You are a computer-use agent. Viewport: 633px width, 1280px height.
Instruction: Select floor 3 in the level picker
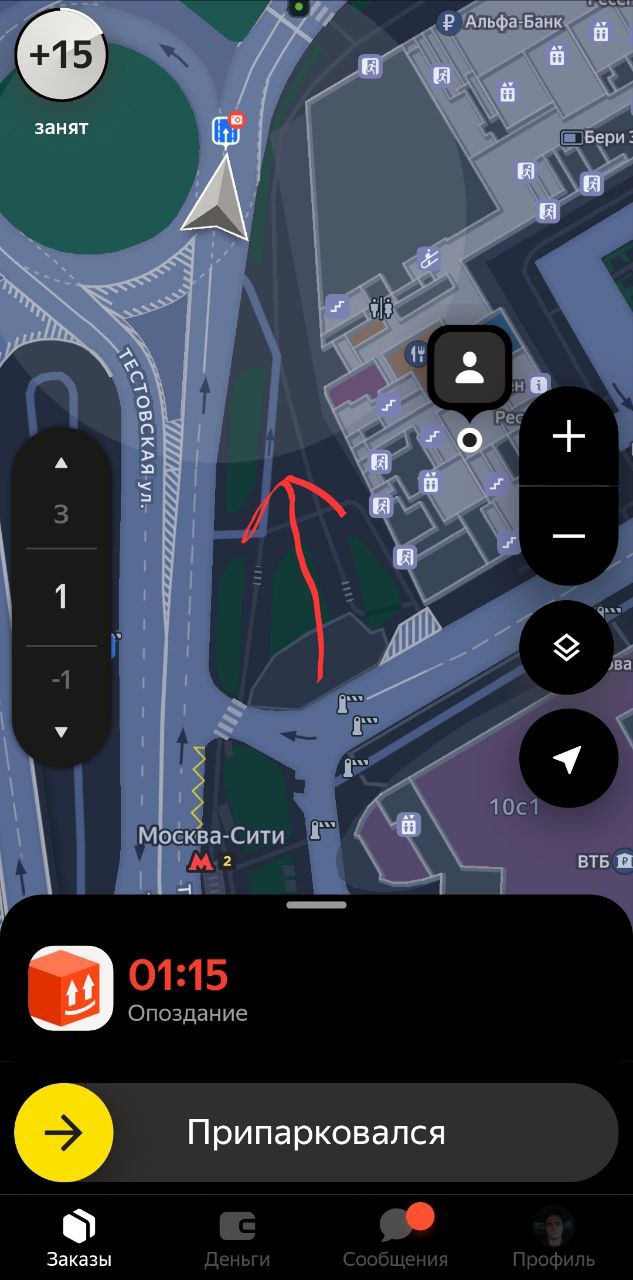click(61, 515)
